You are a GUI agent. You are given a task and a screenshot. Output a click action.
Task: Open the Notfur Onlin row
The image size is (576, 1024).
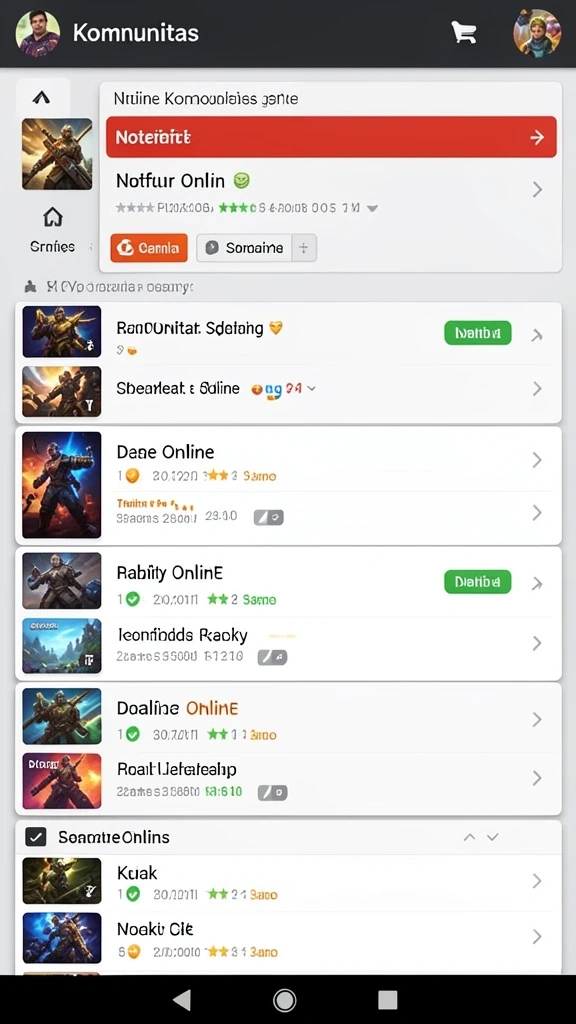pos(330,189)
